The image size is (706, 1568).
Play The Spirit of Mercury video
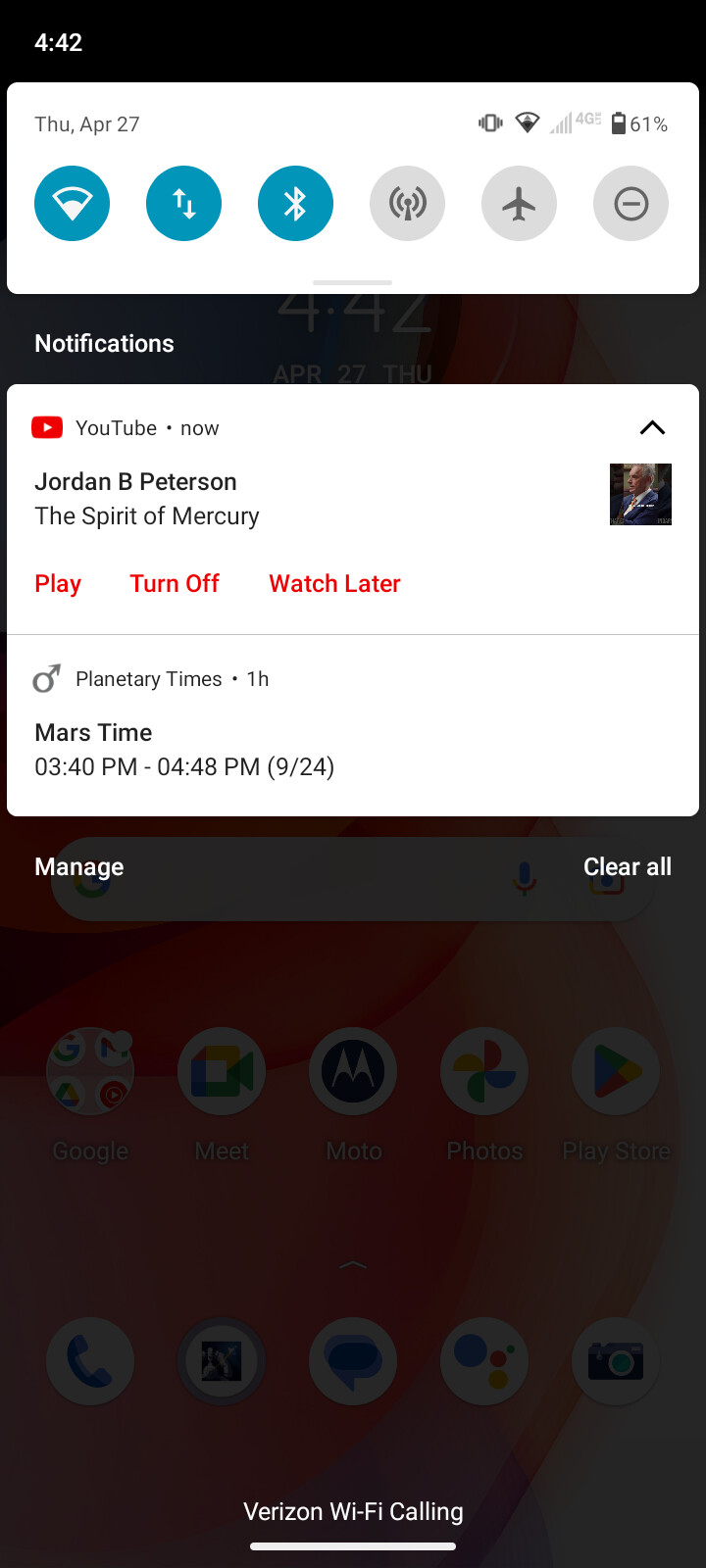[58, 584]
